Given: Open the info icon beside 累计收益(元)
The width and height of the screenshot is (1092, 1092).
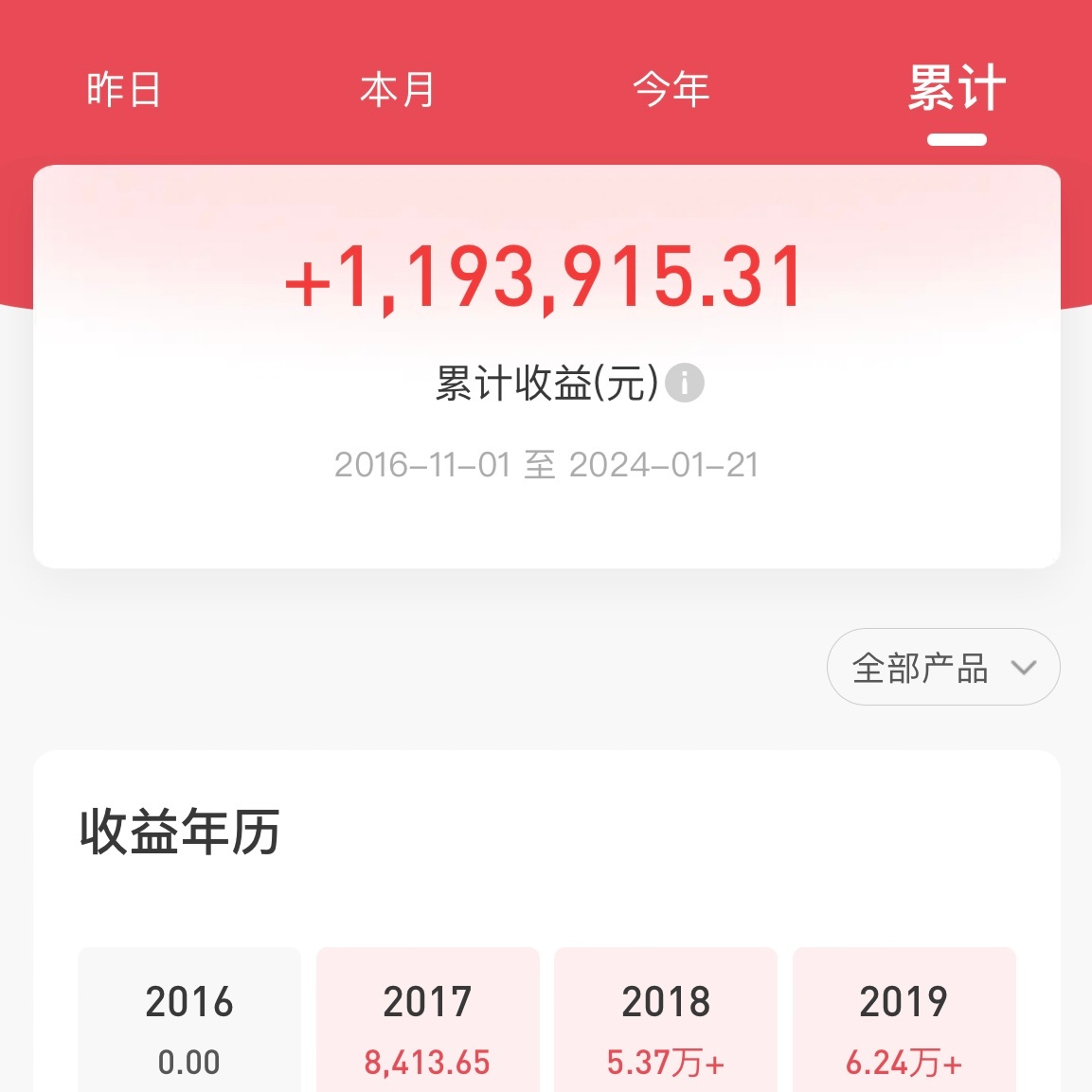Looking at the screenshot, I should tap(685, 384).
